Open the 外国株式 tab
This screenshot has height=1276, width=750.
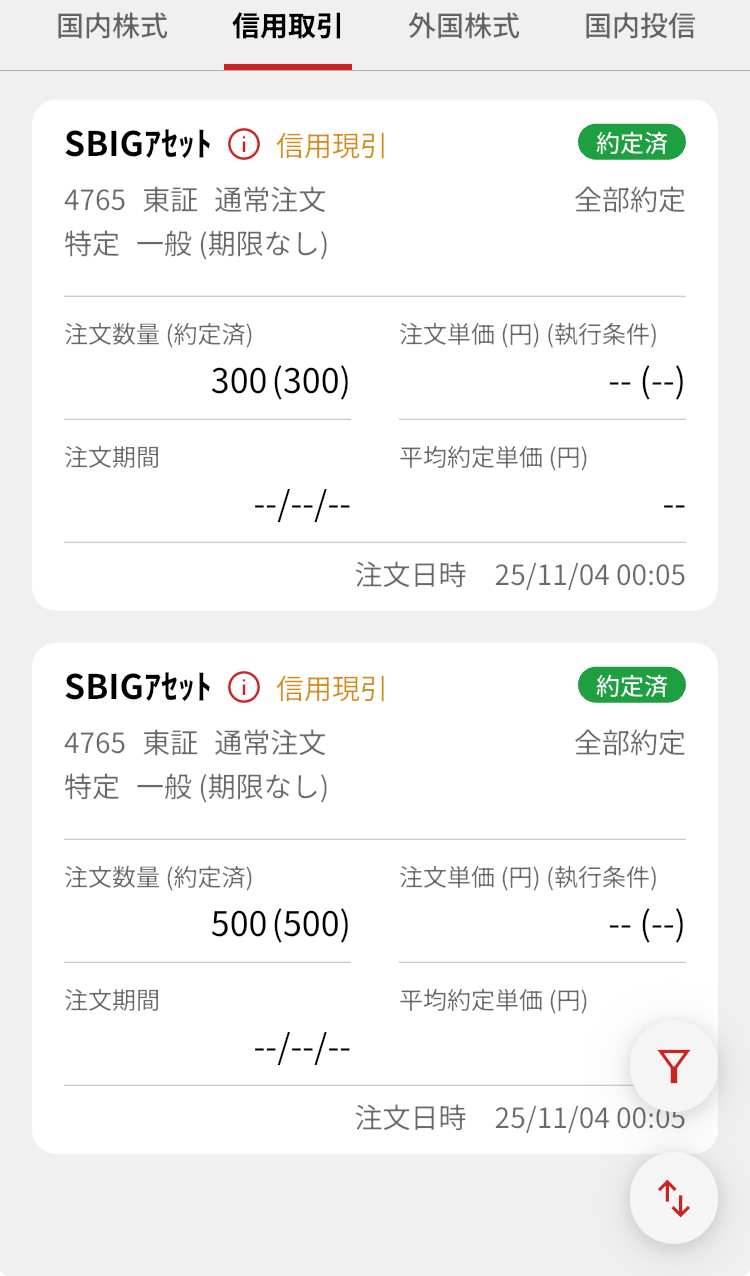(x=464, y=27)
